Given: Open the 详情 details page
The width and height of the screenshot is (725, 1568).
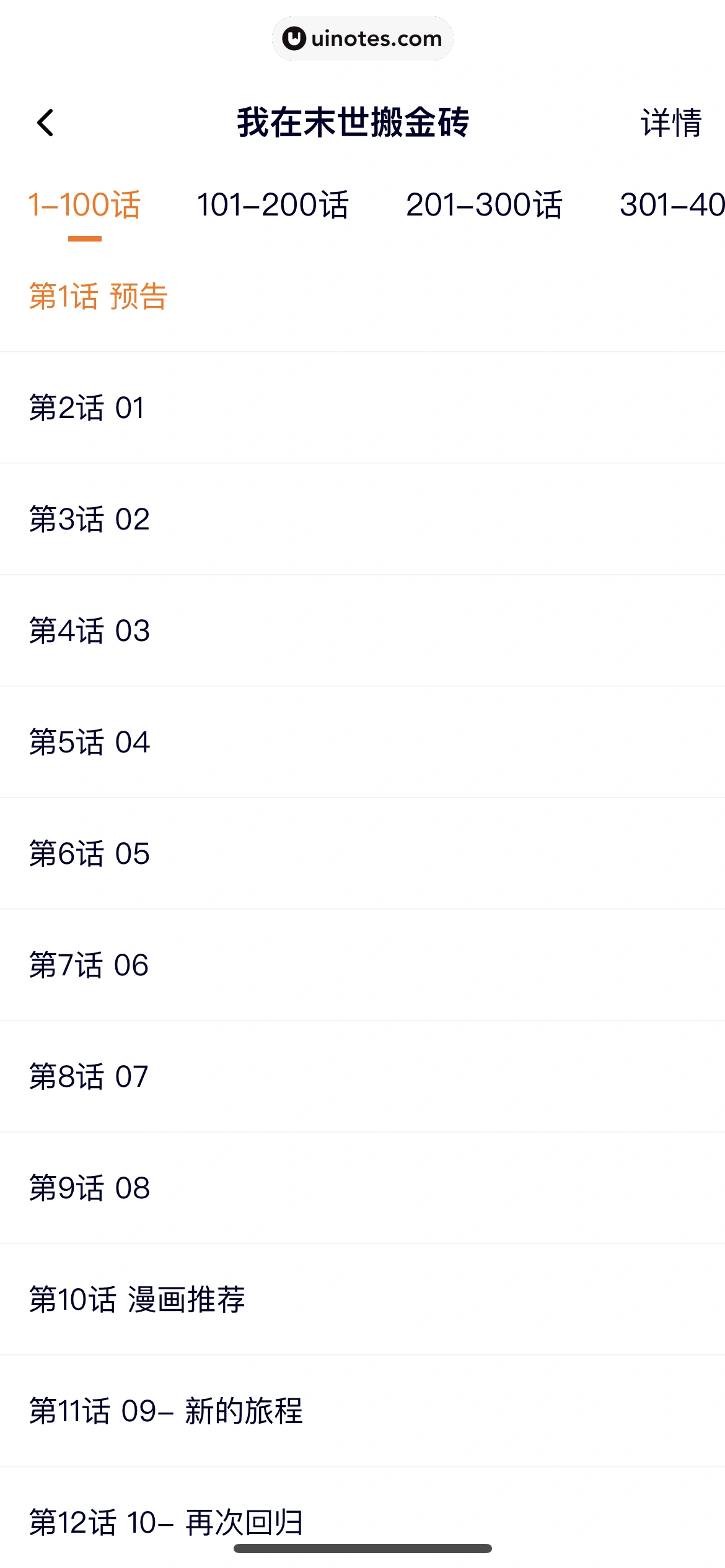Looking at the screenshot, I should 670,123.
